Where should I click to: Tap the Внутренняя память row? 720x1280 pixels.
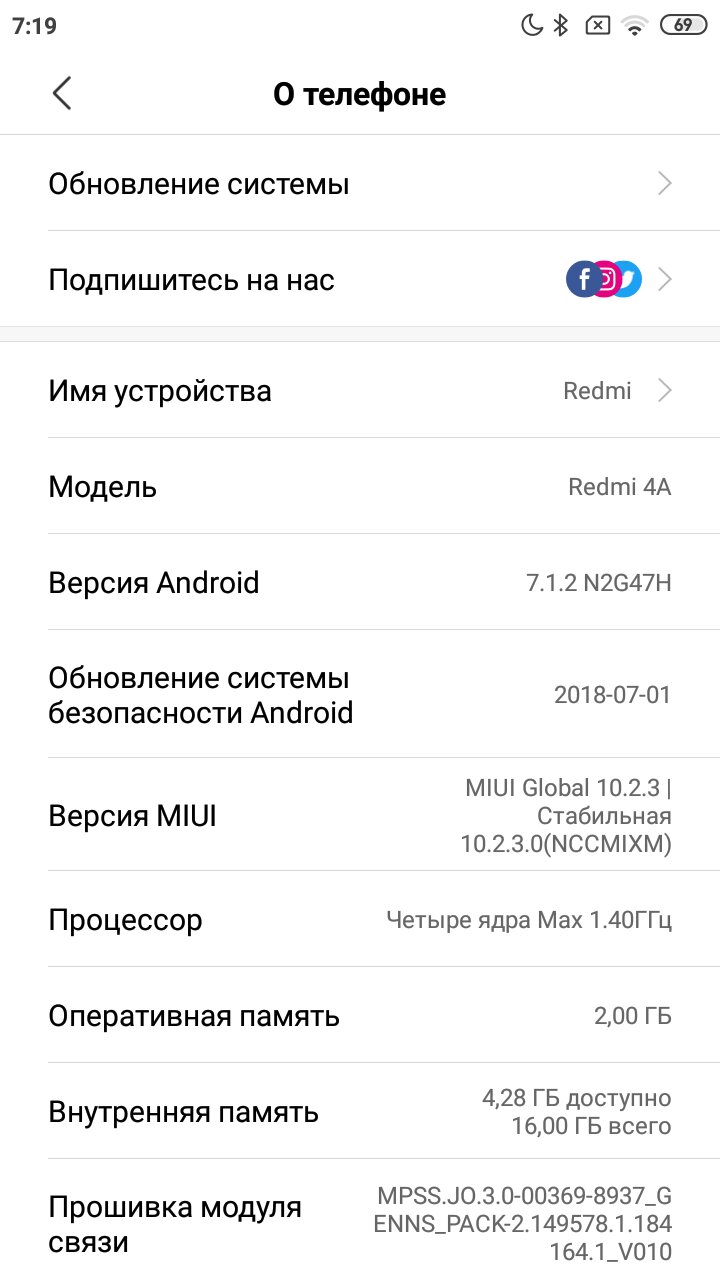[x=360, y=1111]
